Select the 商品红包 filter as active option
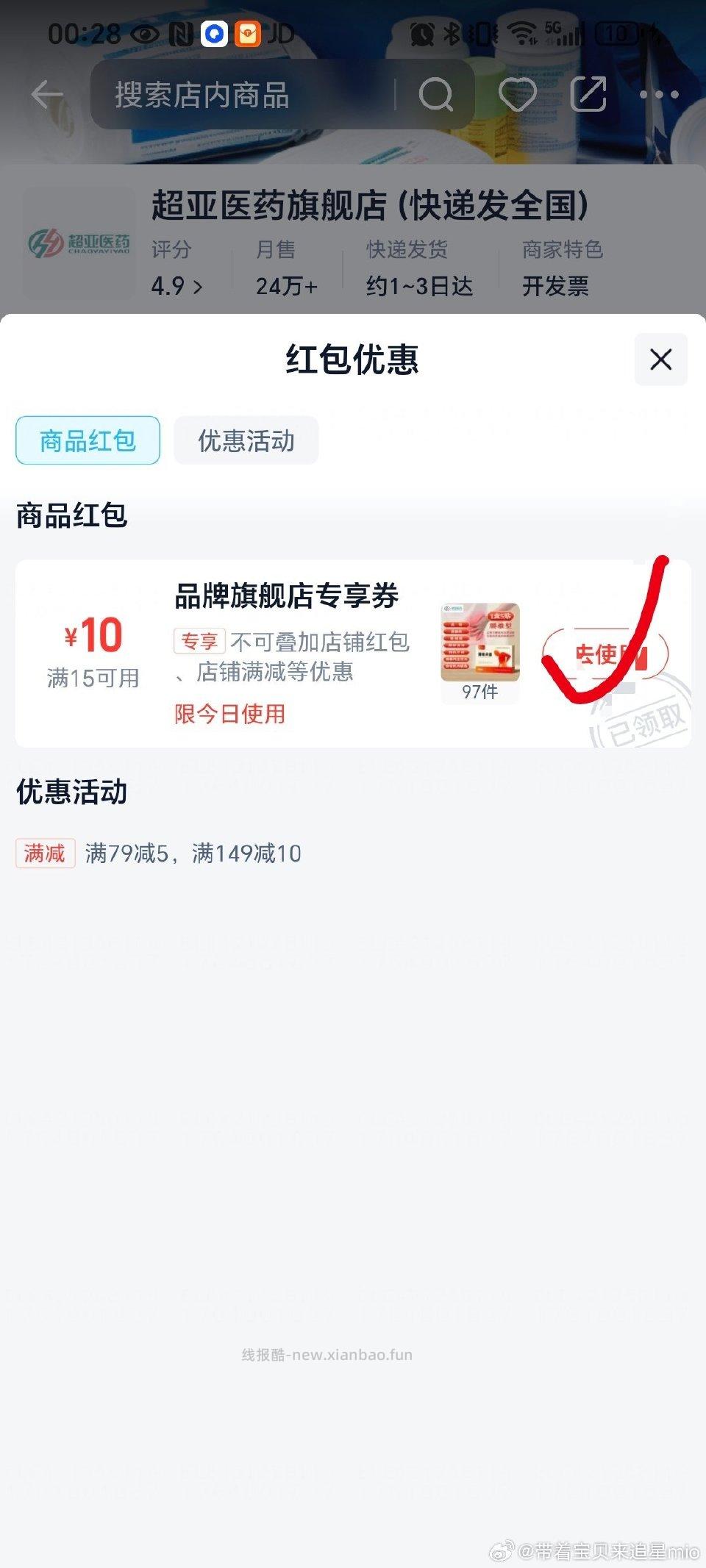The image size is (706, 1568). (x=87, y=440)
